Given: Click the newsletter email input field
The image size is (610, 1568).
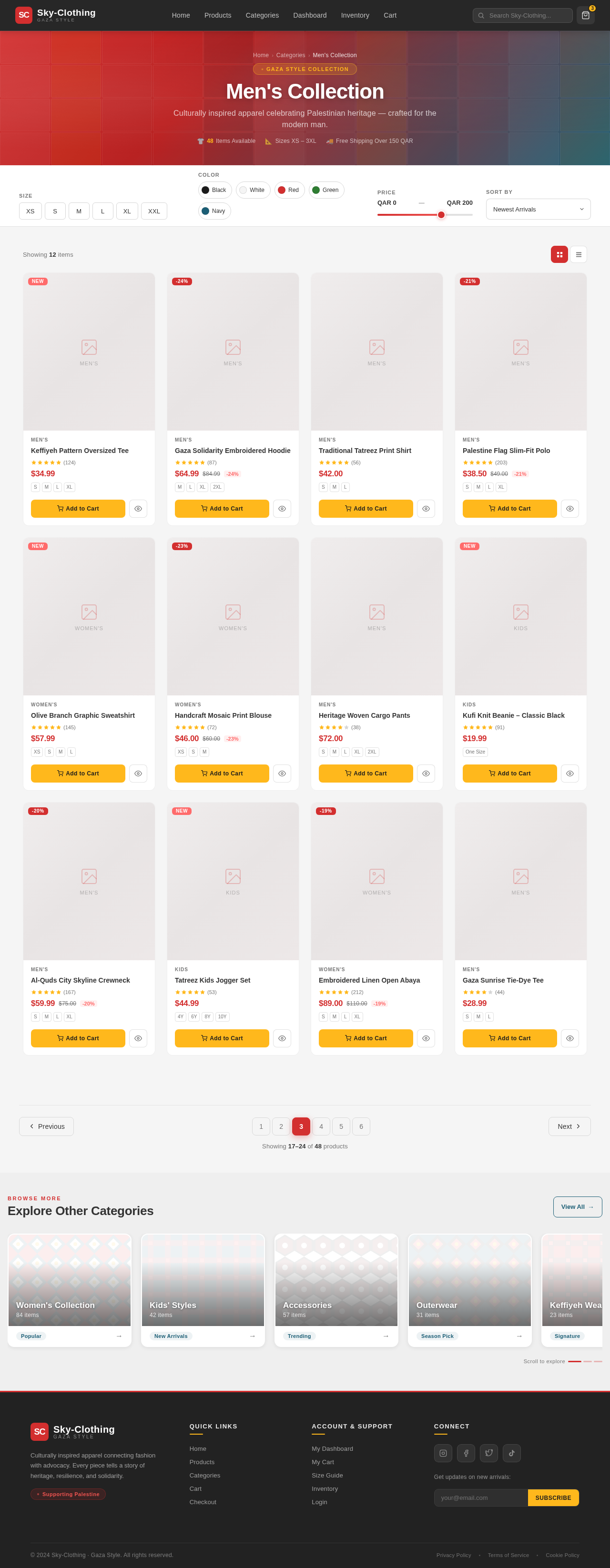Looking at the screenshot, I should tap(480, 1498).
